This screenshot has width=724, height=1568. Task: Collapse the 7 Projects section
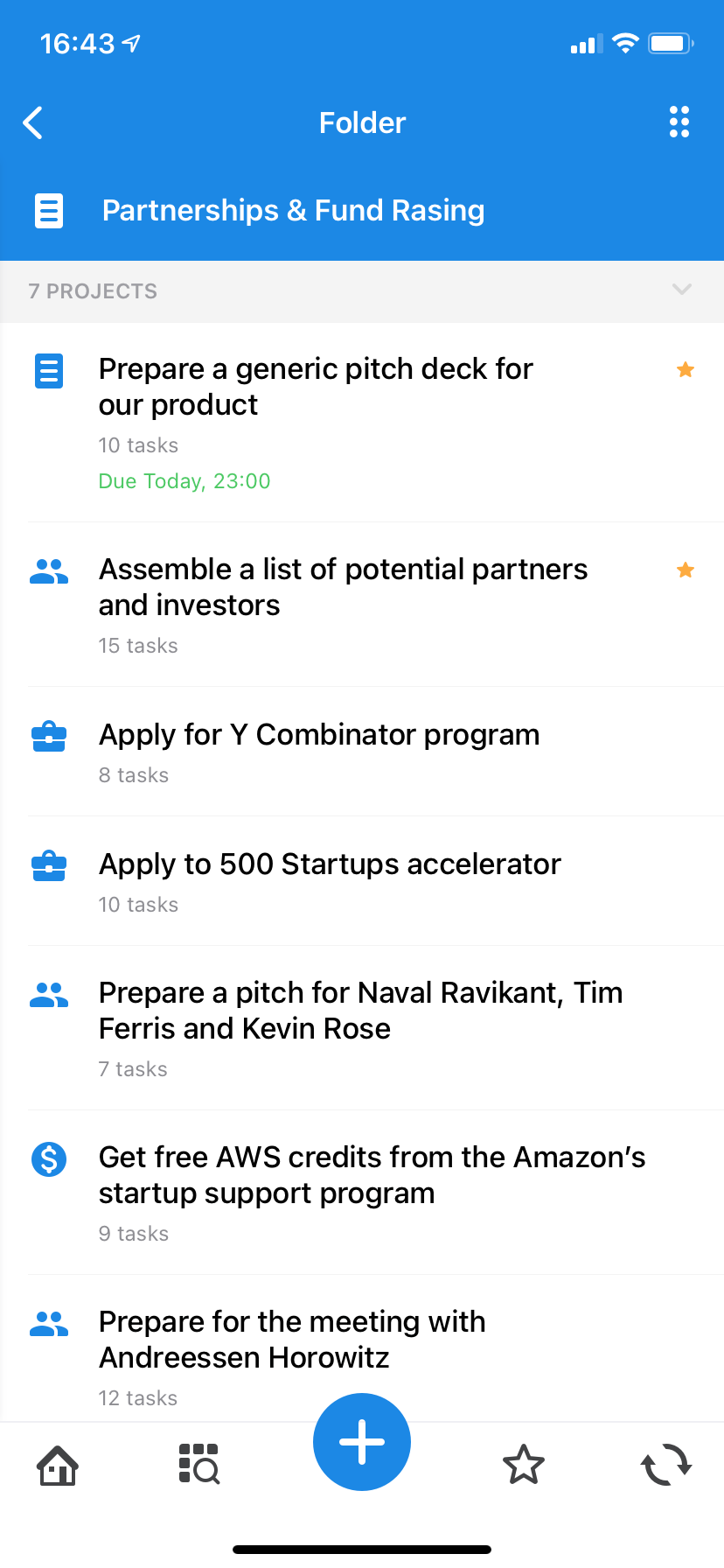681,290
